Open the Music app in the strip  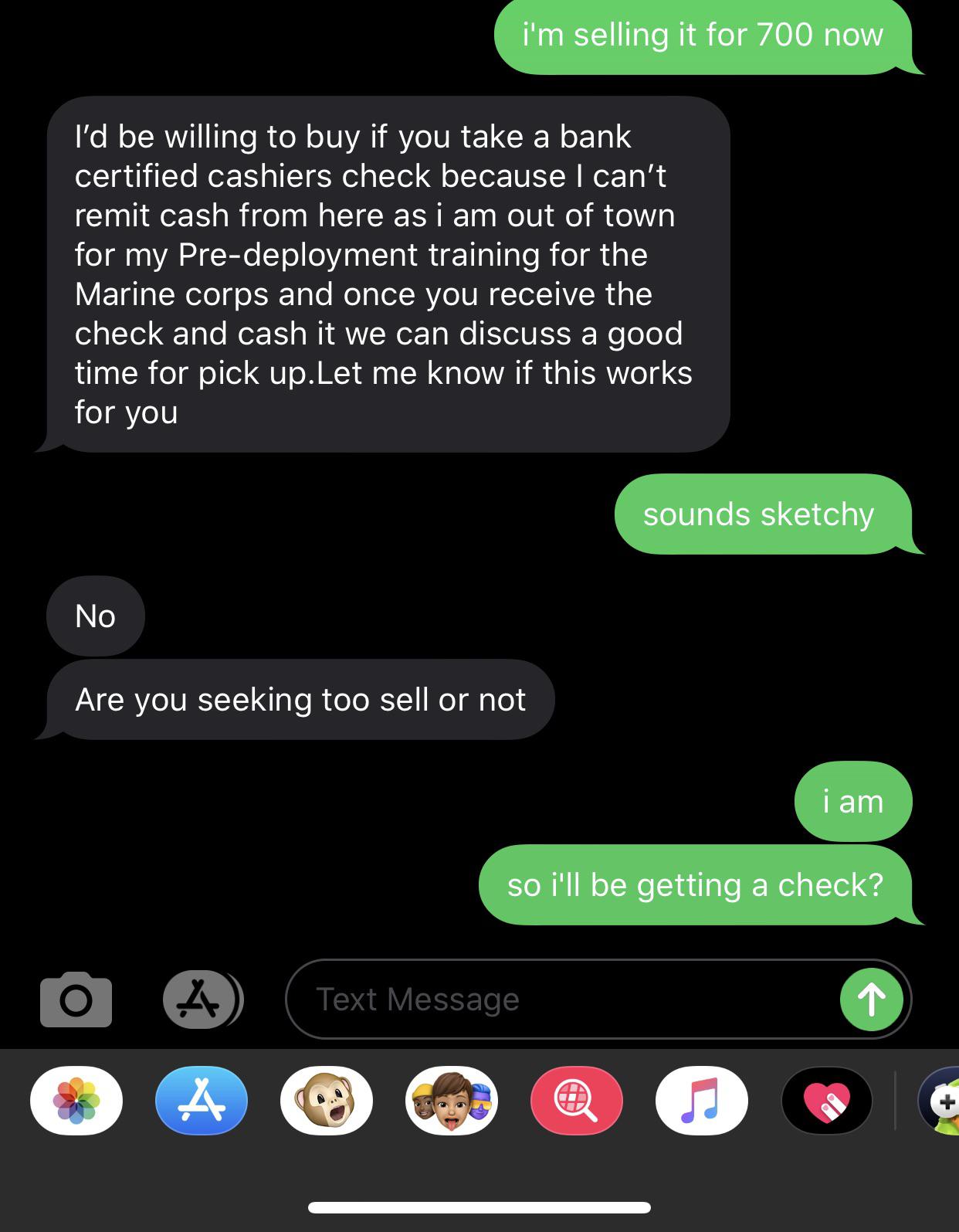pos(701,1101)
